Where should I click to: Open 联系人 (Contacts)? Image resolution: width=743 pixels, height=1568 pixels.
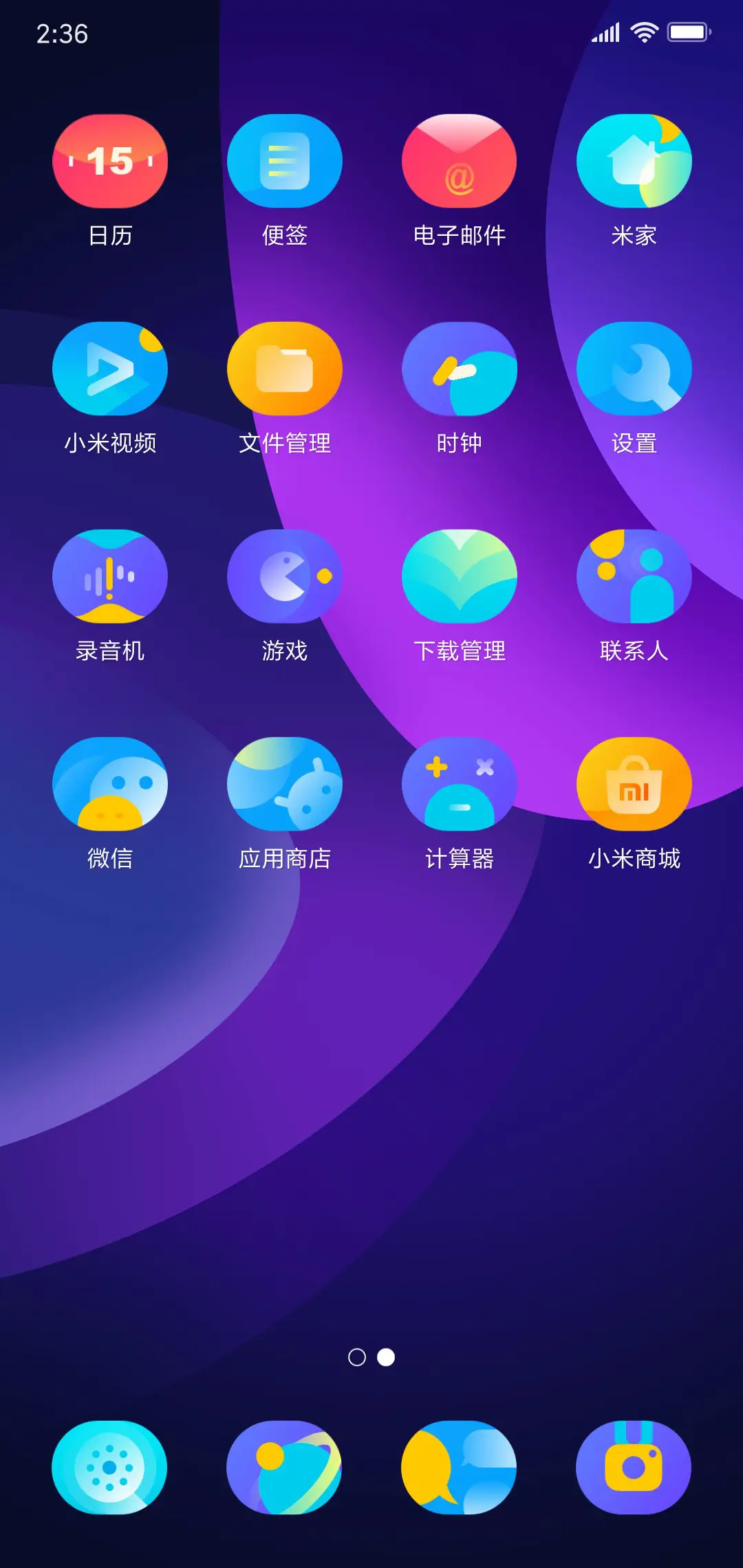(634, 576)
